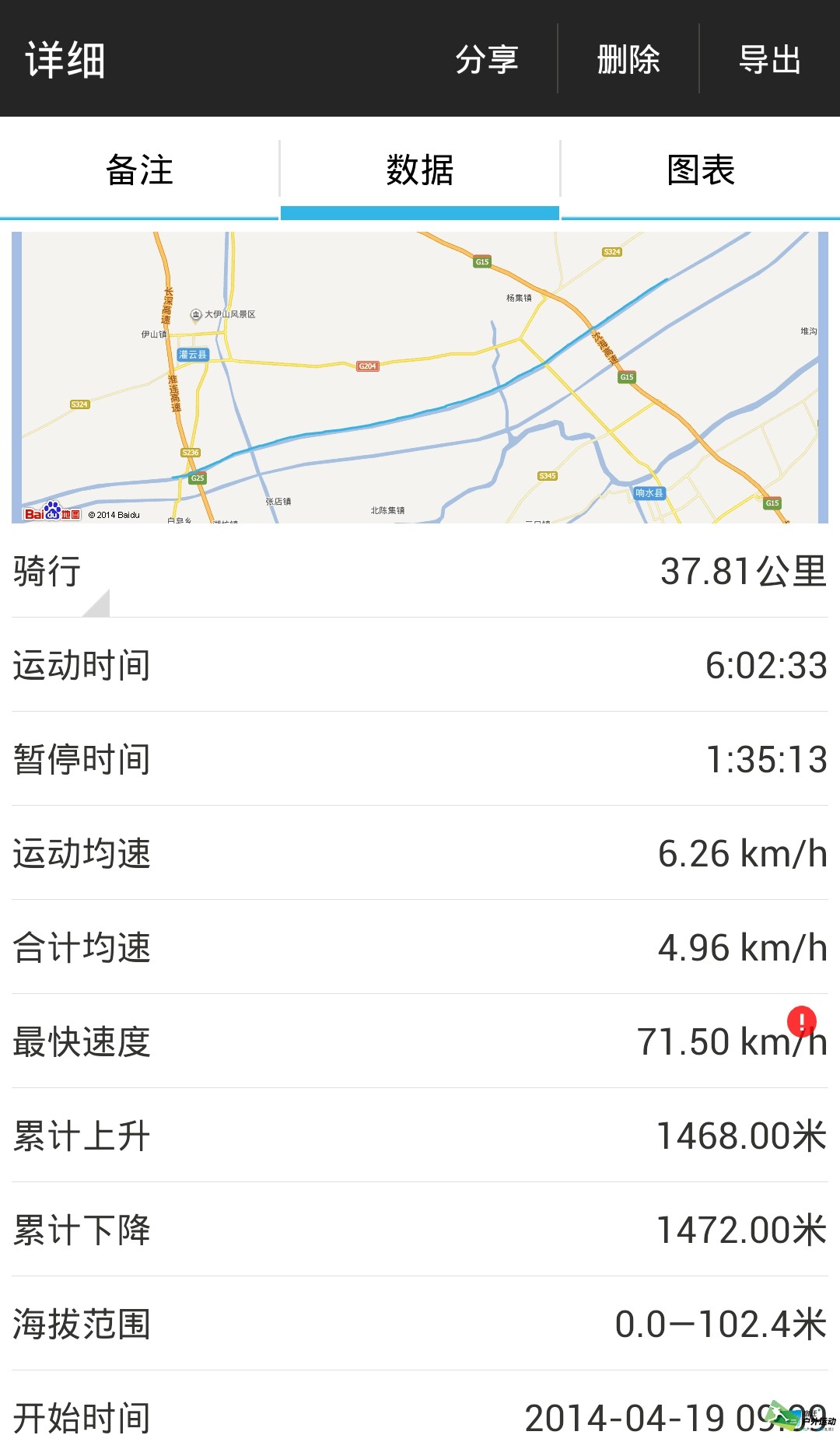The width and height of the screenshot is (840, 1435).
Task: Share this ride record via 分享
Action: click(x=487, y=59)
